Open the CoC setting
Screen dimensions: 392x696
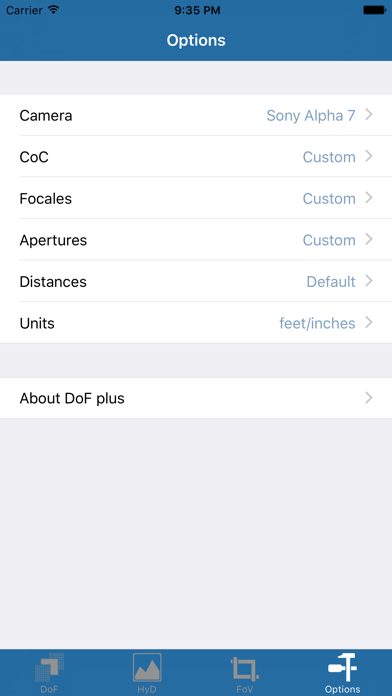click(196, 157)
